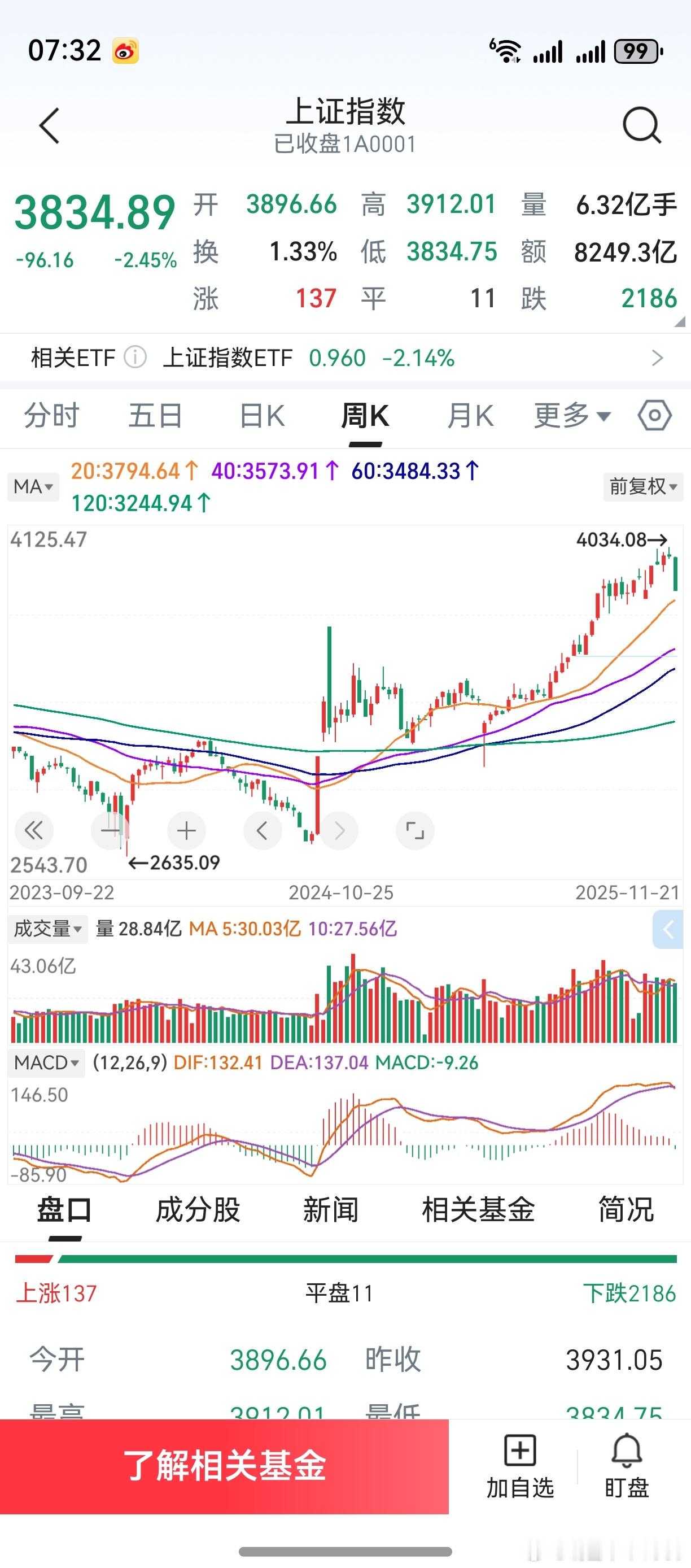Expand the 更多 chart period dropdown
Screen dimensions: 691x1568
tap(568, 416)
